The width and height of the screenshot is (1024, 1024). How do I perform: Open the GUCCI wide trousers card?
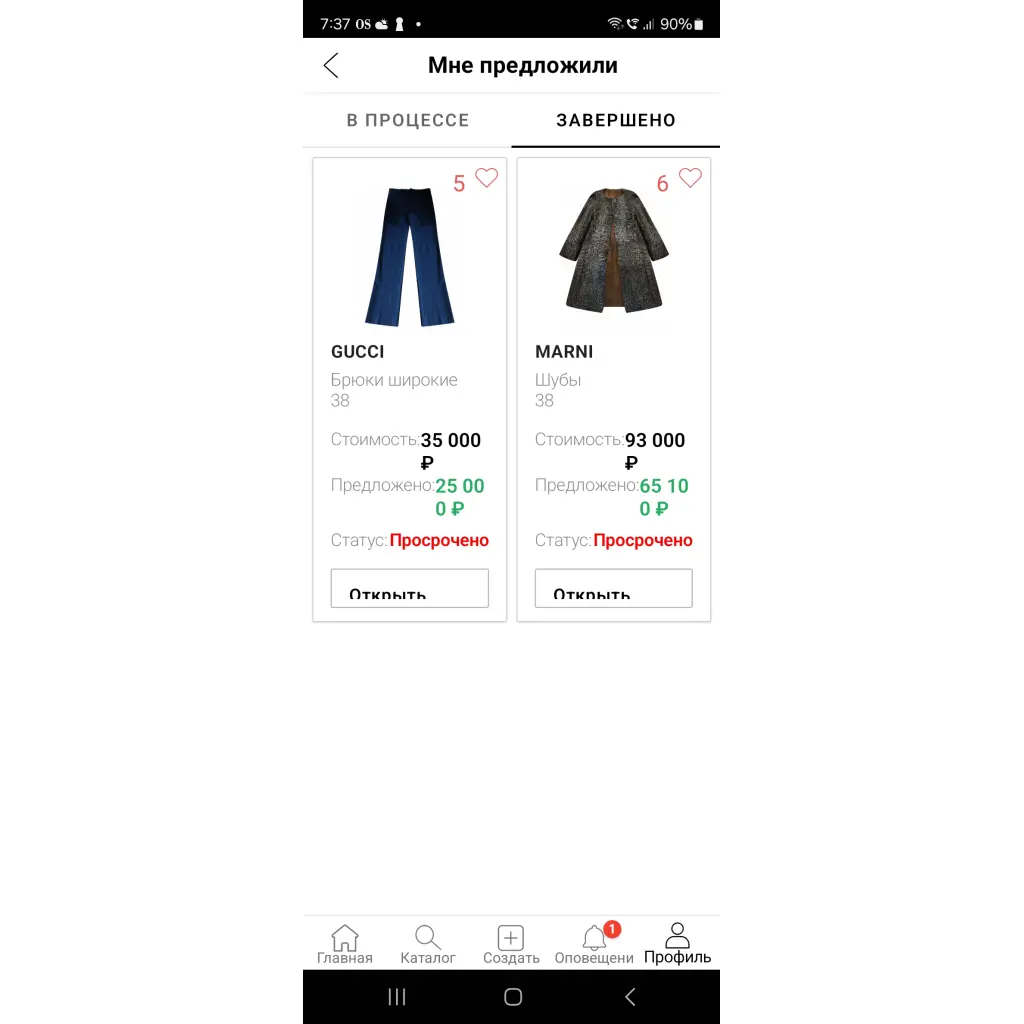409,257
